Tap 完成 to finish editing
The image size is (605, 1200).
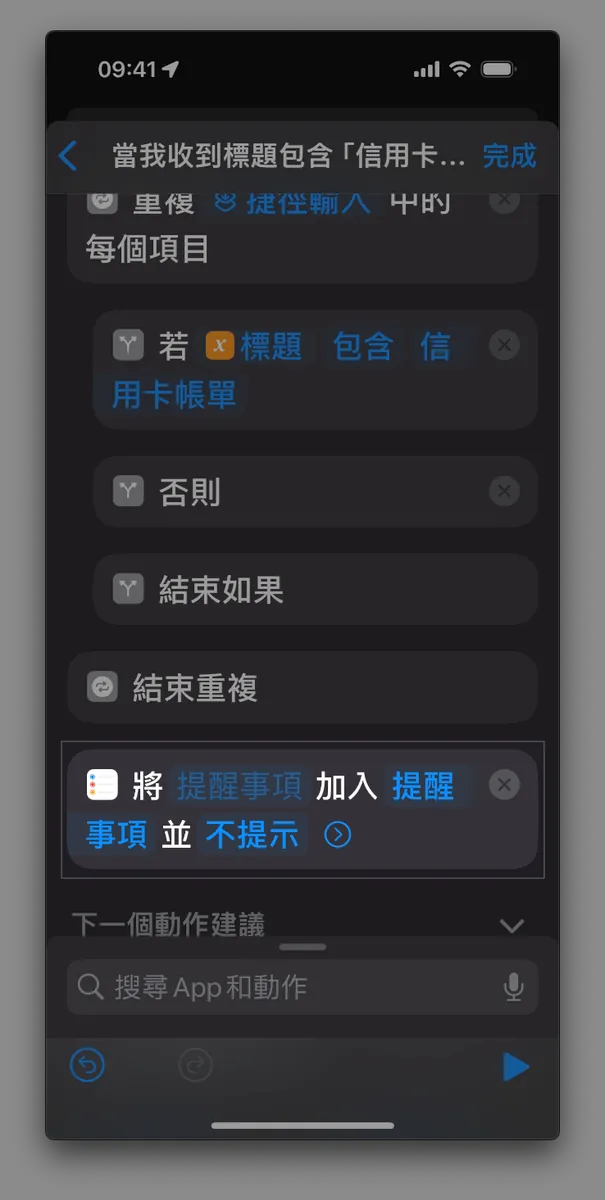coord(509,156)
